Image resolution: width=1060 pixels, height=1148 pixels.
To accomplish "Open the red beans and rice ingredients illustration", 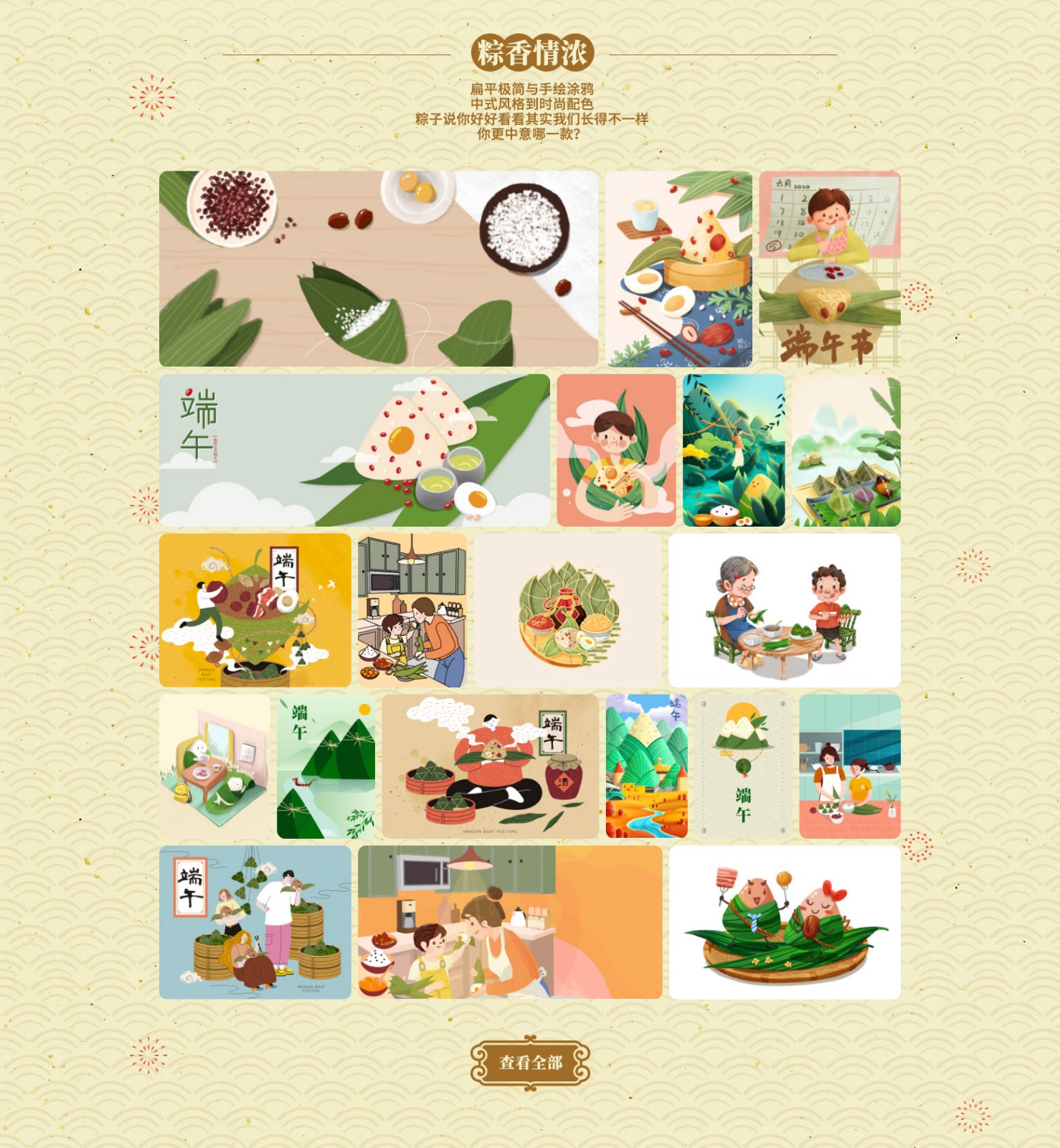I will 378,268.
